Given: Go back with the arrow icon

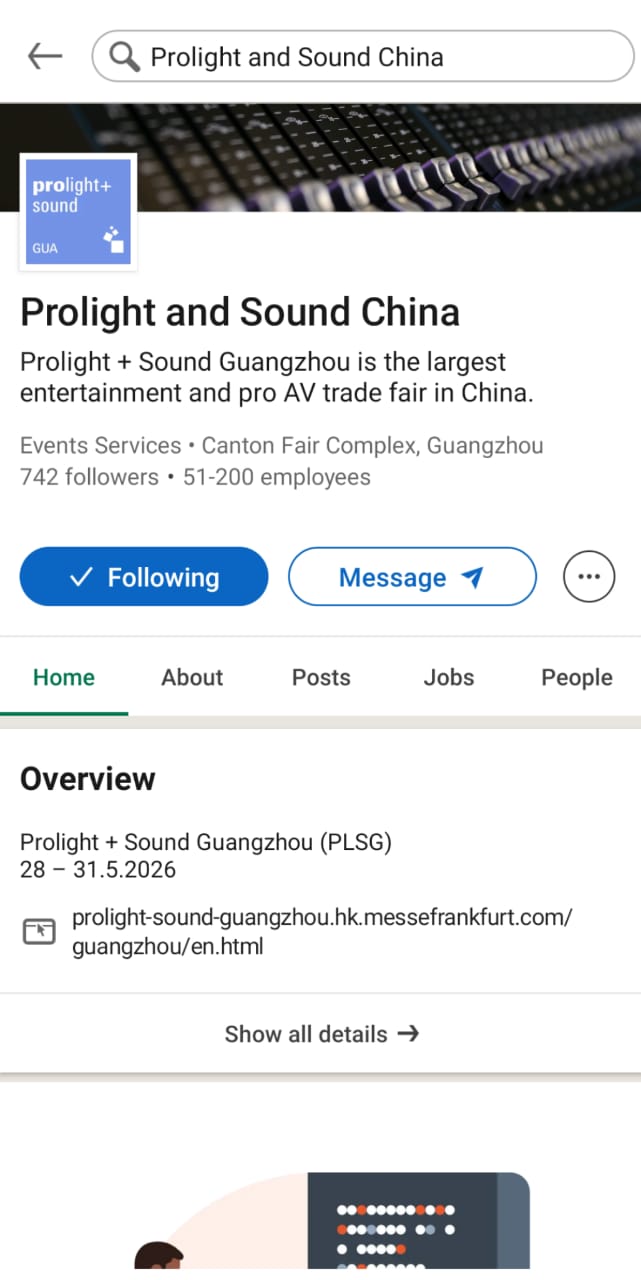Looking at the screenshot, I should (x=45, y=57).
